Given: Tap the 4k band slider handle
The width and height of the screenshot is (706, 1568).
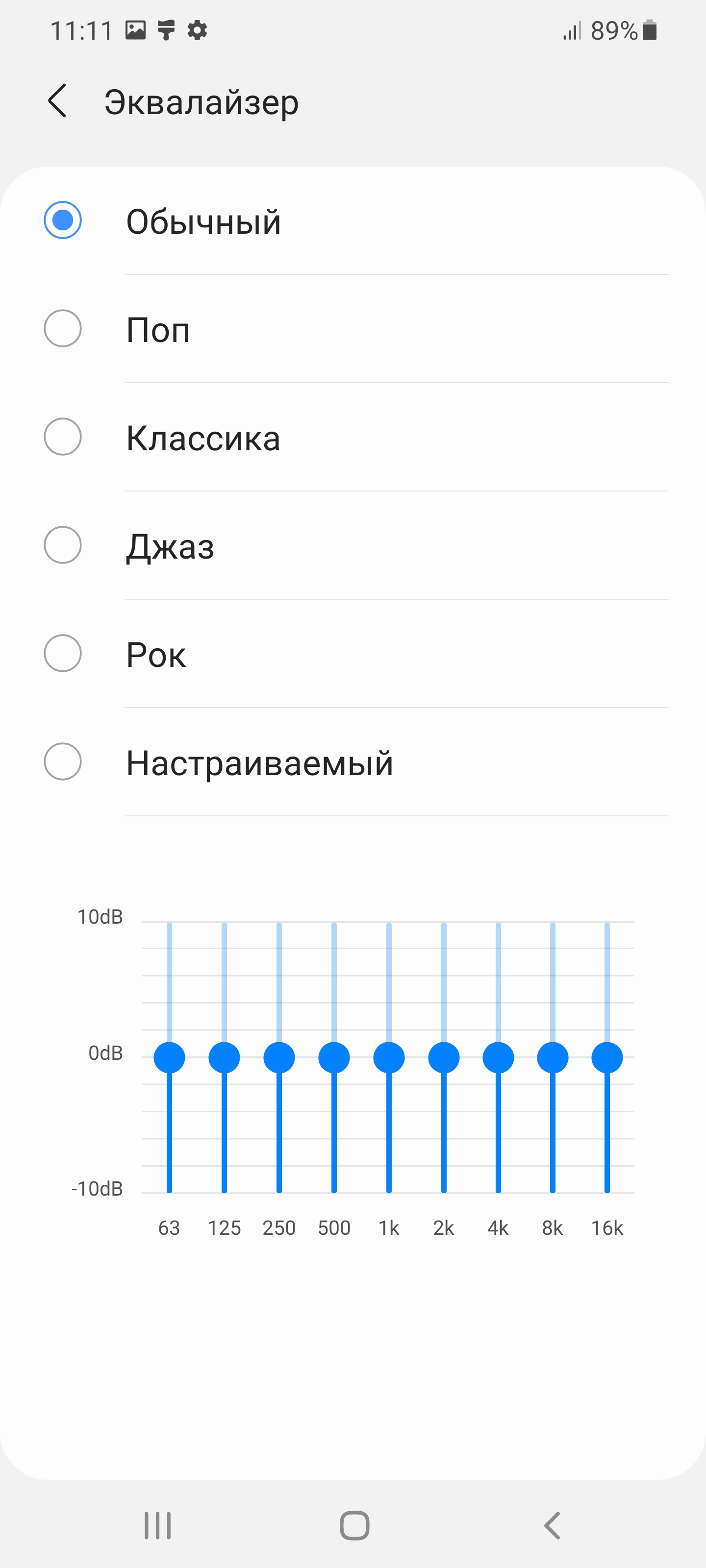Looking at the screenshot, I should [x=498, y=1058].
